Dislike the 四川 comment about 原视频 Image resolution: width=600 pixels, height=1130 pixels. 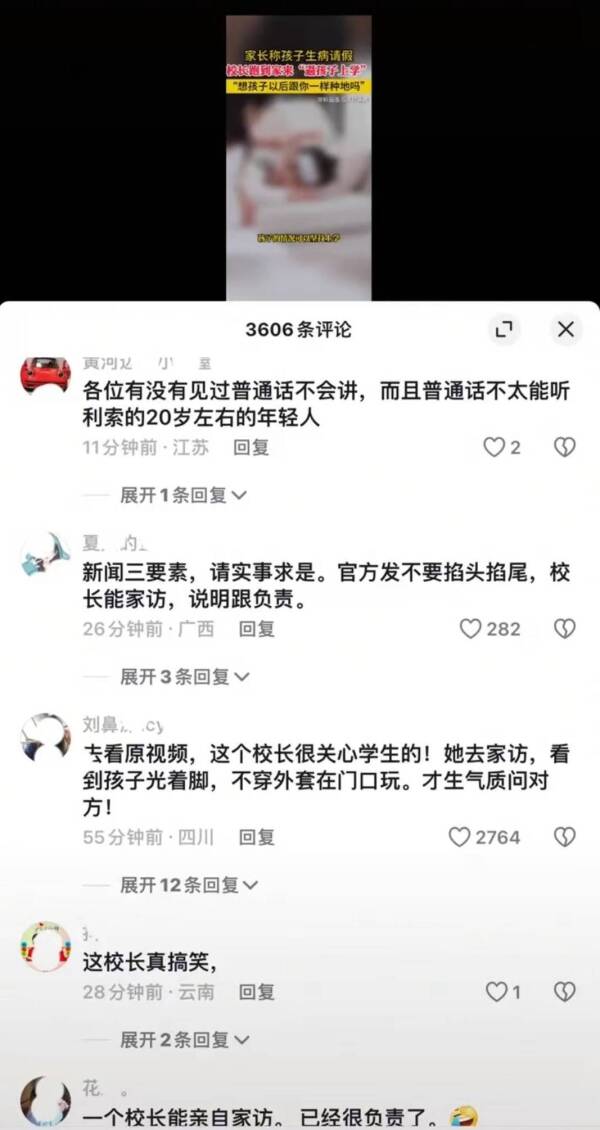click(565, 837)
